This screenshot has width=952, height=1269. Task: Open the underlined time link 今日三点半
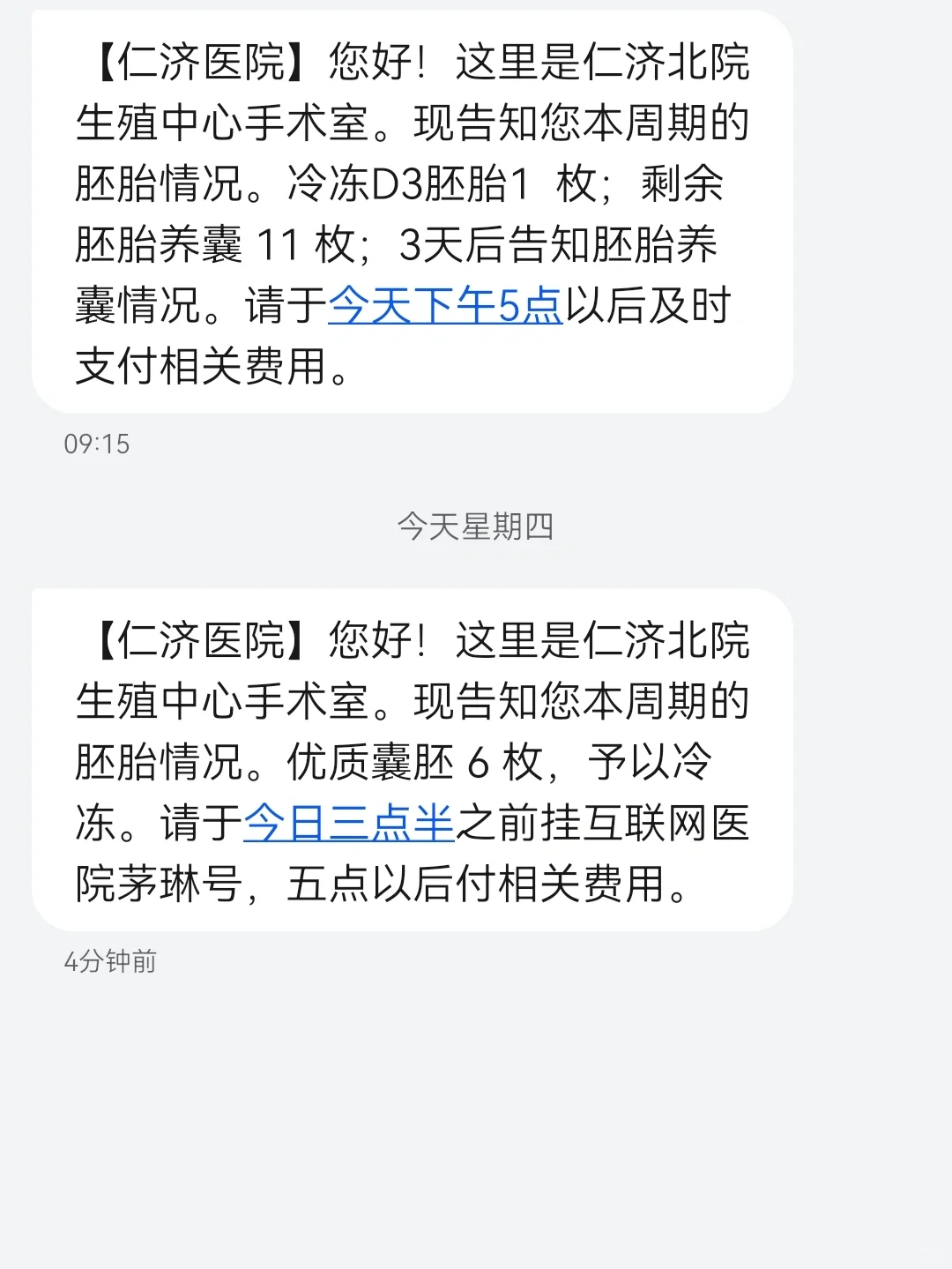coord(348,824)
